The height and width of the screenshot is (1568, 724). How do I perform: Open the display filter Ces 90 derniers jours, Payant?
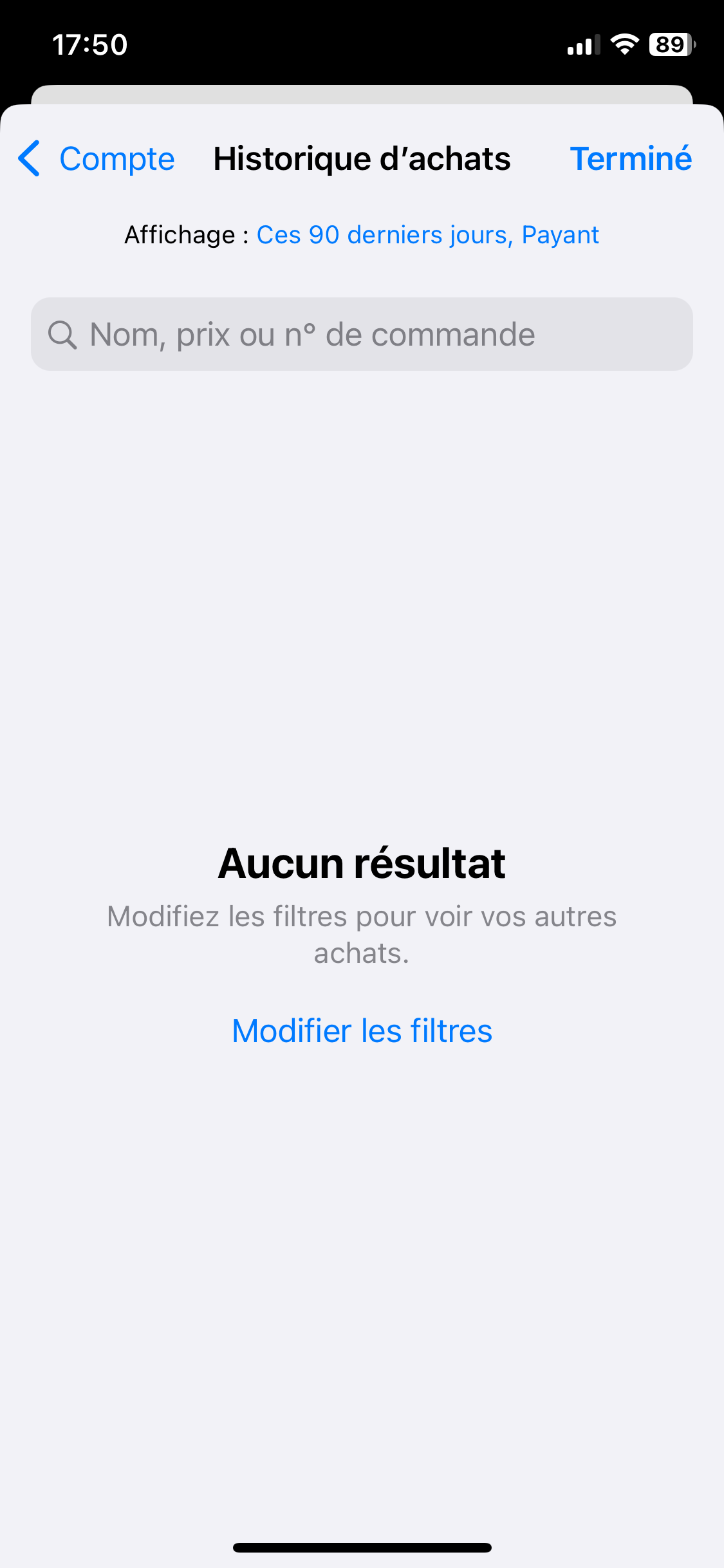coord(427,236)
